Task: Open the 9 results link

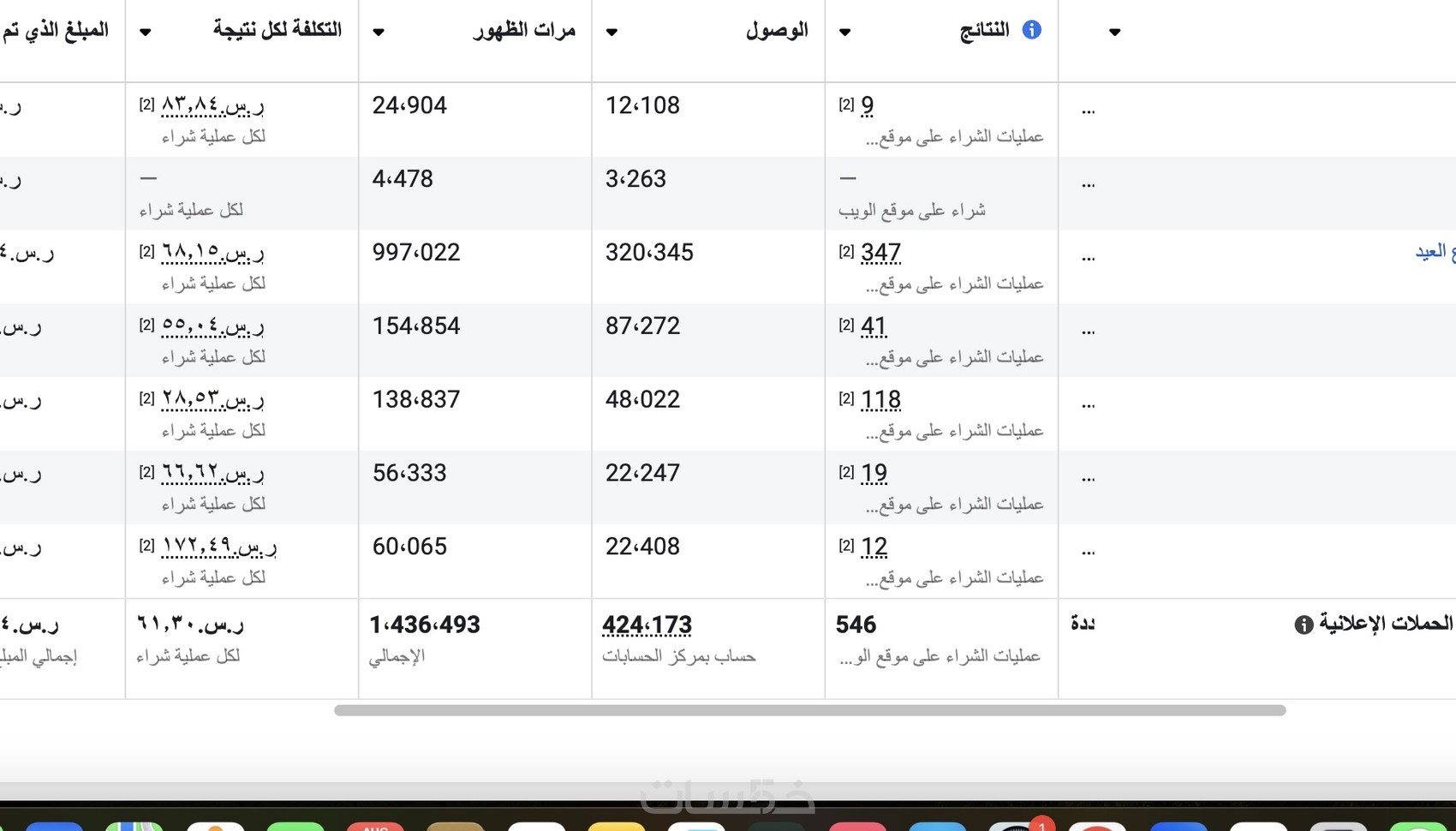Action: coord(868,105)
